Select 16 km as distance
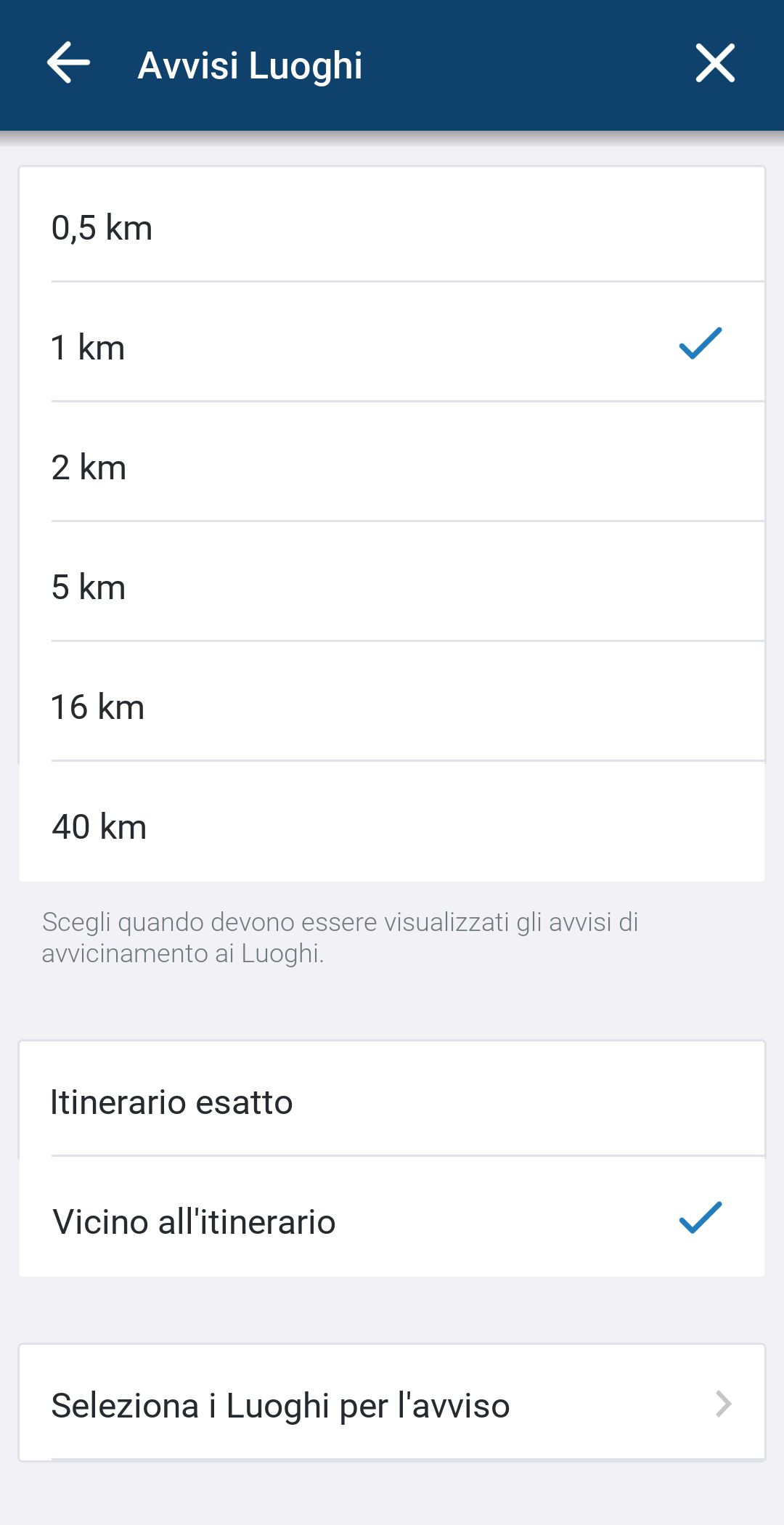Viewport: 784px width, 1525px height. coord(392,706)
